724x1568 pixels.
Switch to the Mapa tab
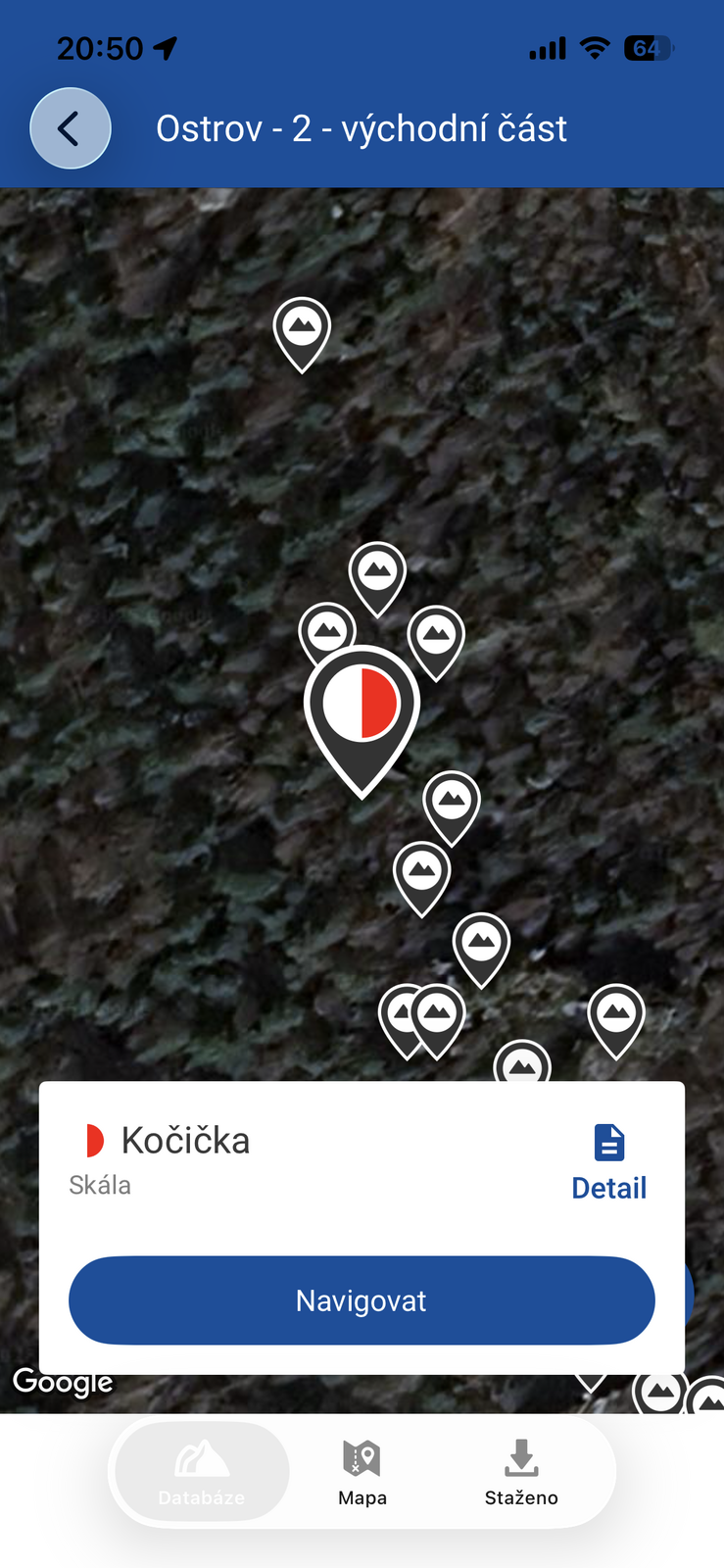(x=362, y=1472)
